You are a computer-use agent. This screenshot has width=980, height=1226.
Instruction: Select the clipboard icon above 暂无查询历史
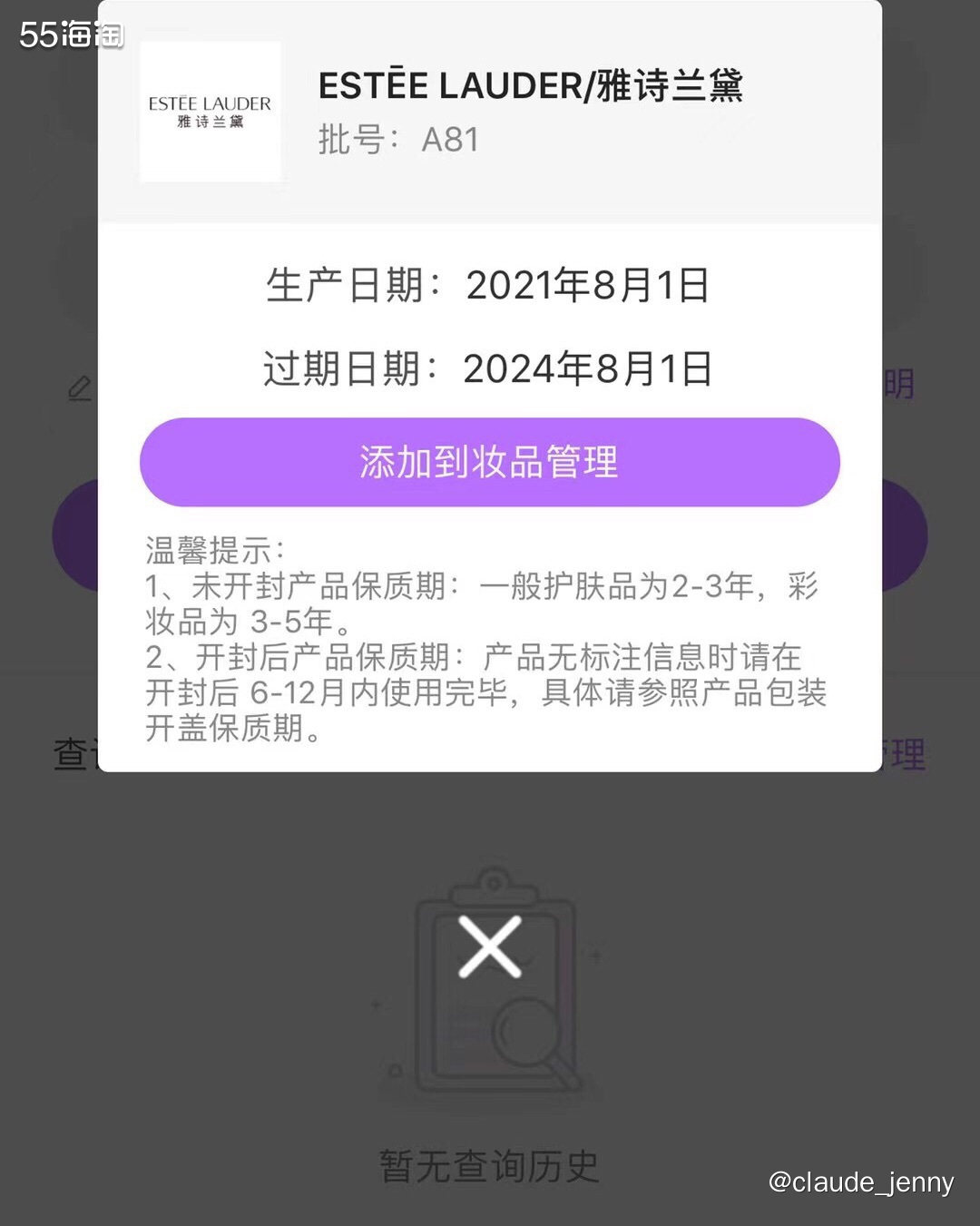point(490,989)
